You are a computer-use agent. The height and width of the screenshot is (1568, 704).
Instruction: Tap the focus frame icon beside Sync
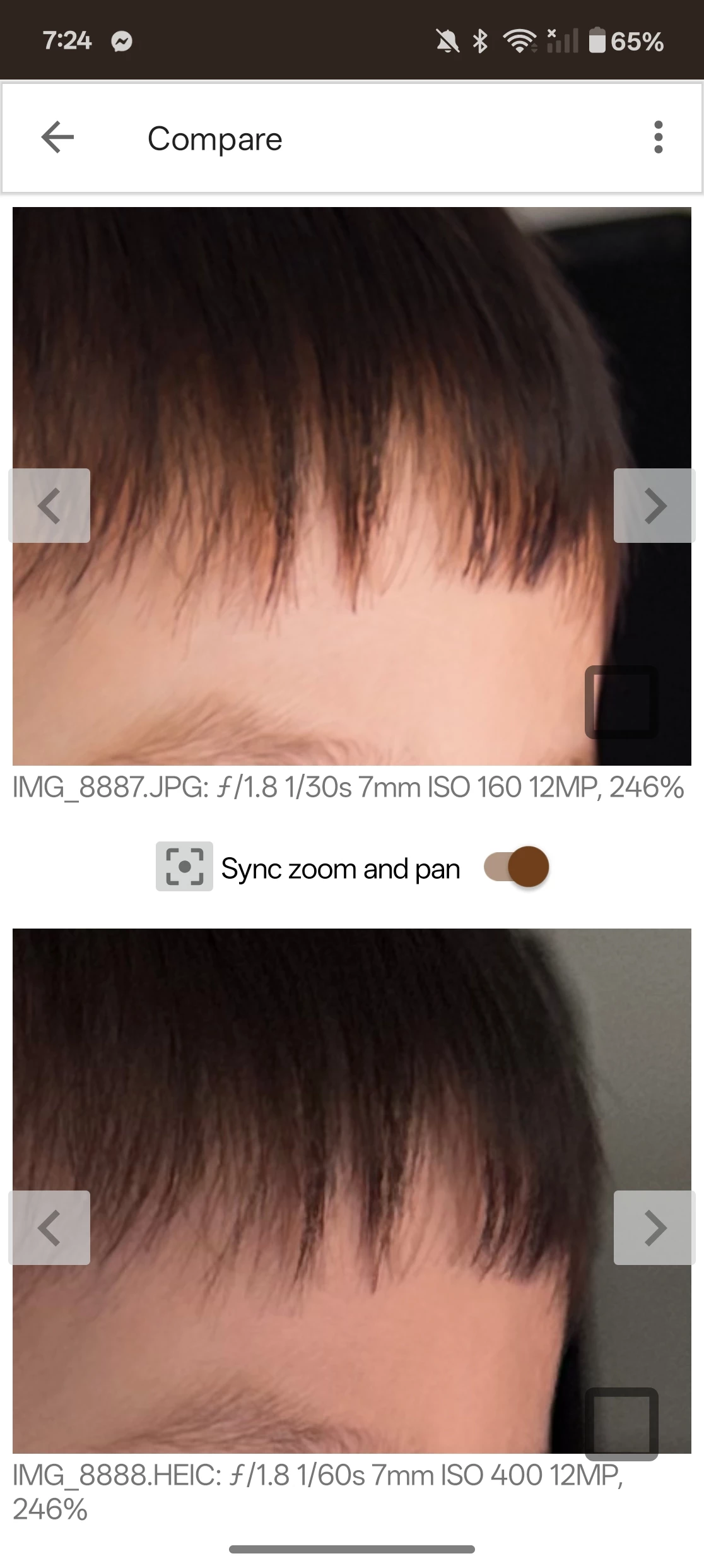(x=184, y=866)
